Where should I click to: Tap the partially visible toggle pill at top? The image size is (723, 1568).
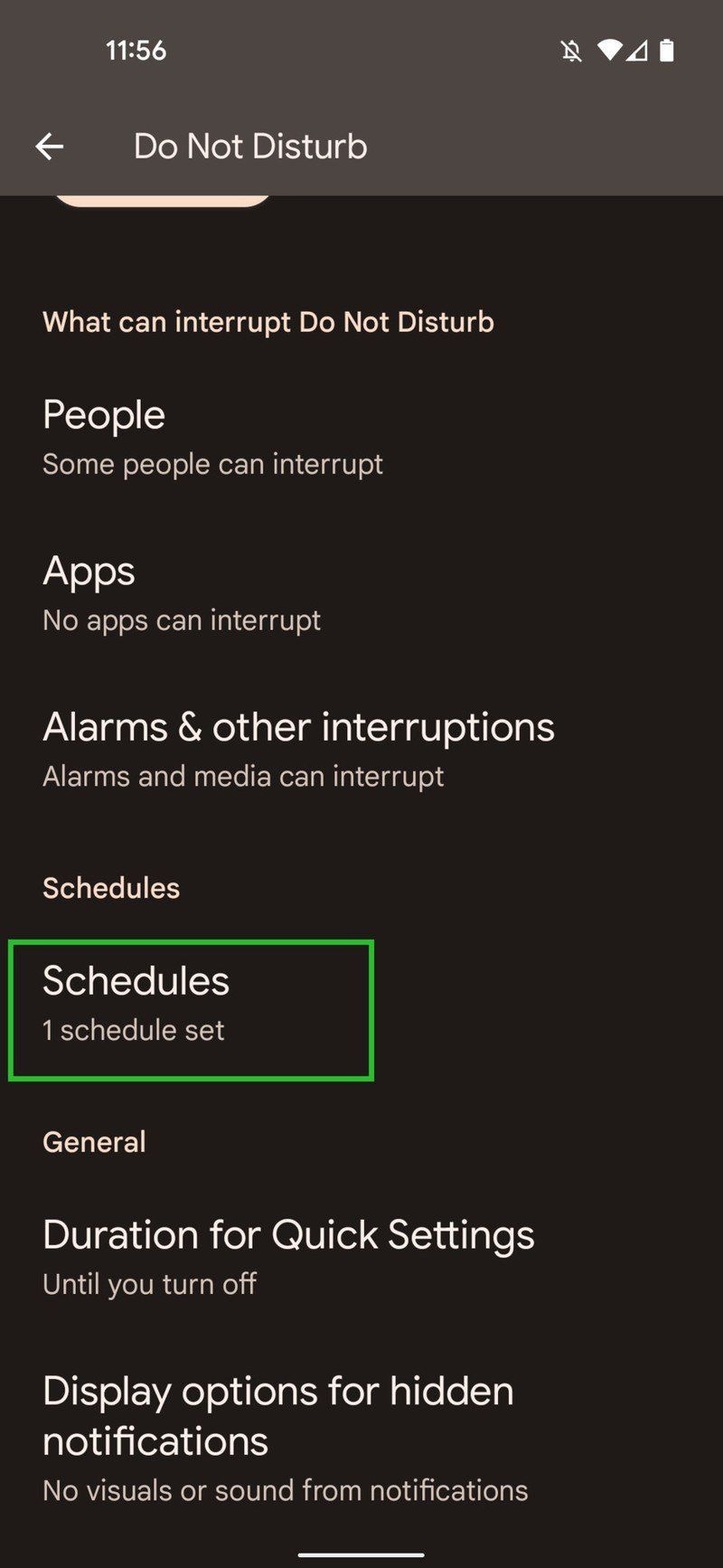tap(163, 197)
